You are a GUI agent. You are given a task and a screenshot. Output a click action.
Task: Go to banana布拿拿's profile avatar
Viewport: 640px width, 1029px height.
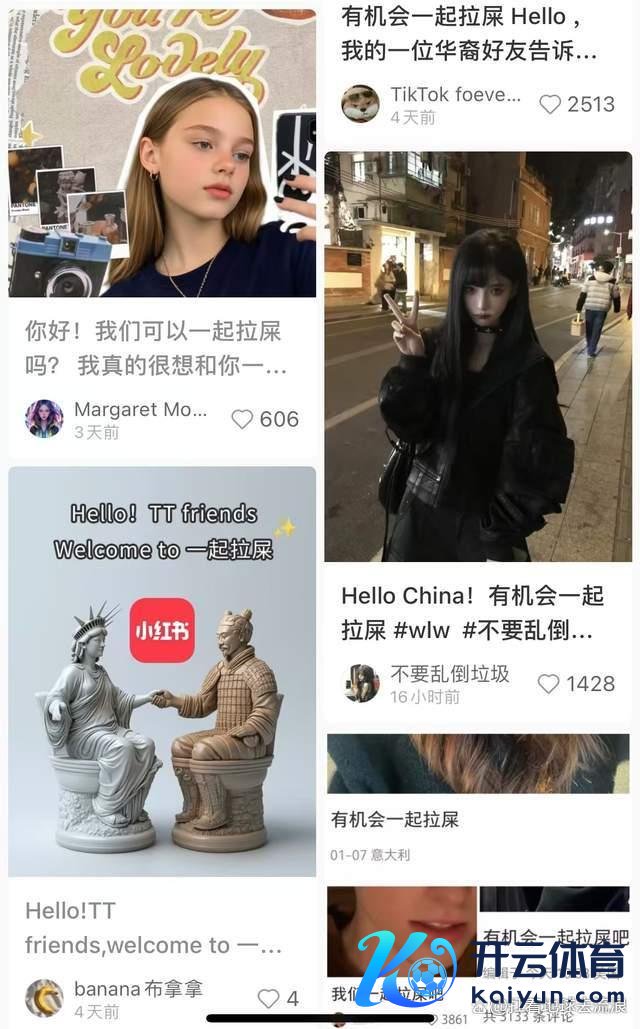pos(44,997)
